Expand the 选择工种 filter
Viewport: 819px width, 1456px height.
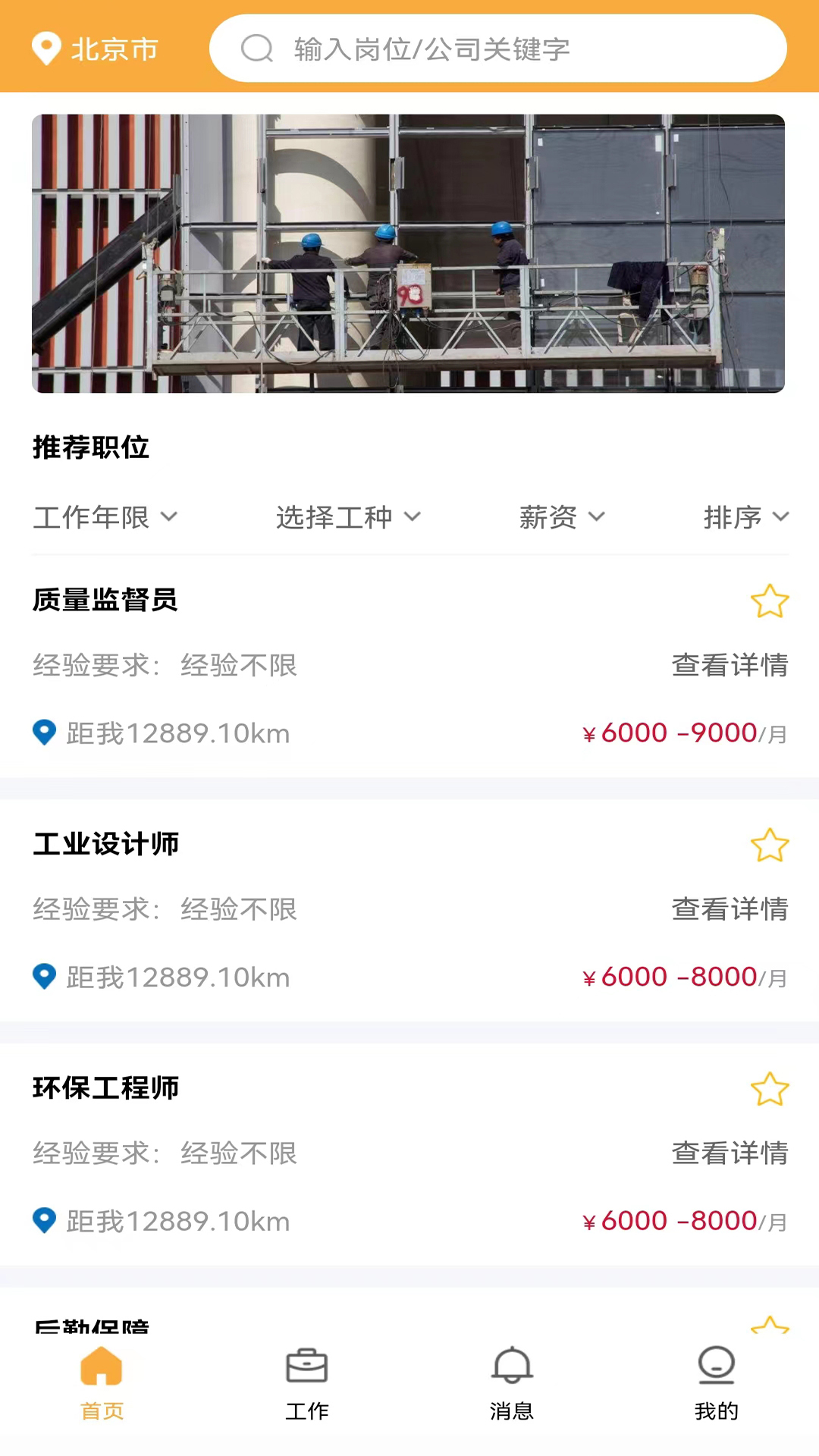[347, 517]
